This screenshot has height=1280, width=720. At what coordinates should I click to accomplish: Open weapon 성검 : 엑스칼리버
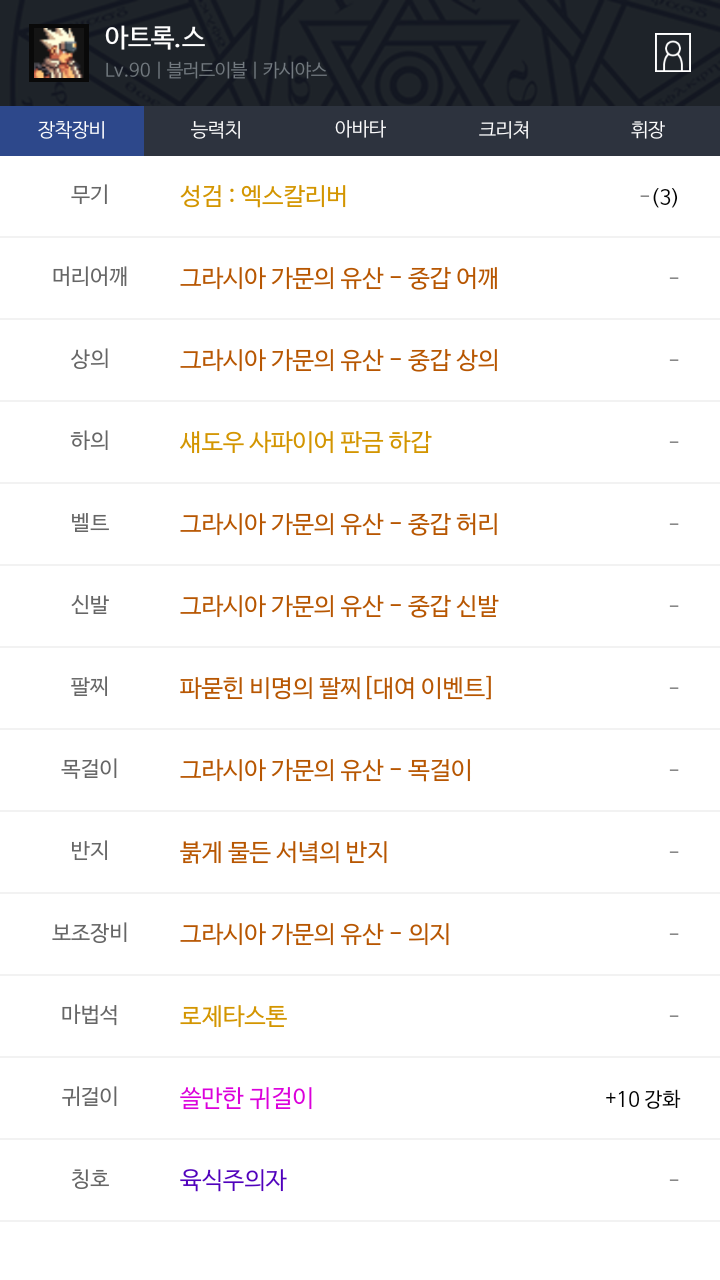point(263,196)
